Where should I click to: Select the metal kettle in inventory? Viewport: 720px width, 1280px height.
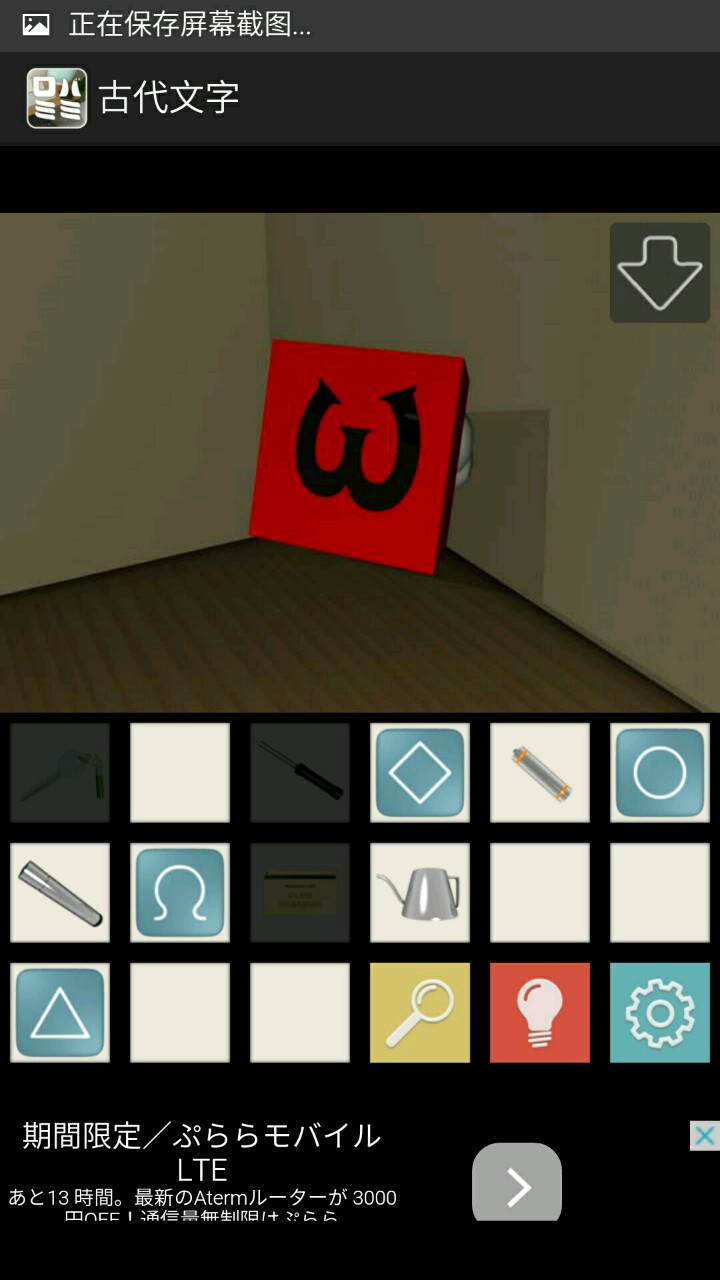[420, 893]
